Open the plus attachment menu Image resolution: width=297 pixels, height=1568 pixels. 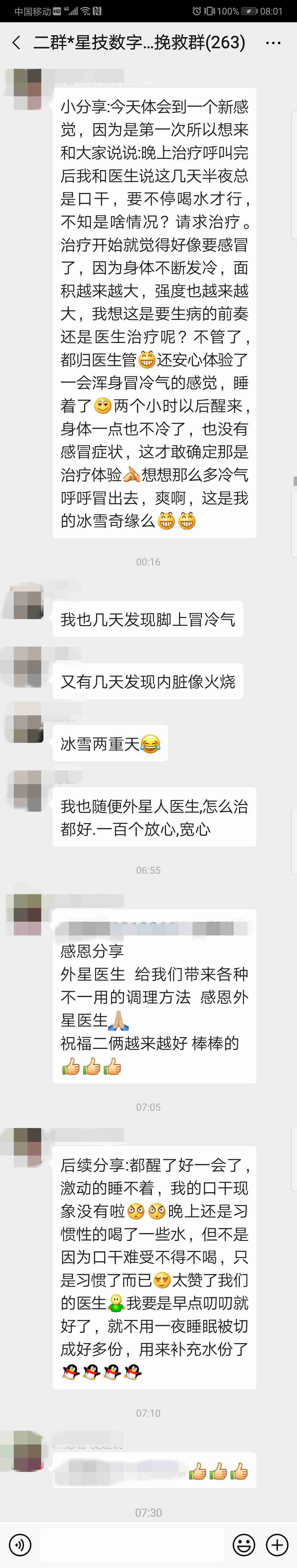[277, 1544]
